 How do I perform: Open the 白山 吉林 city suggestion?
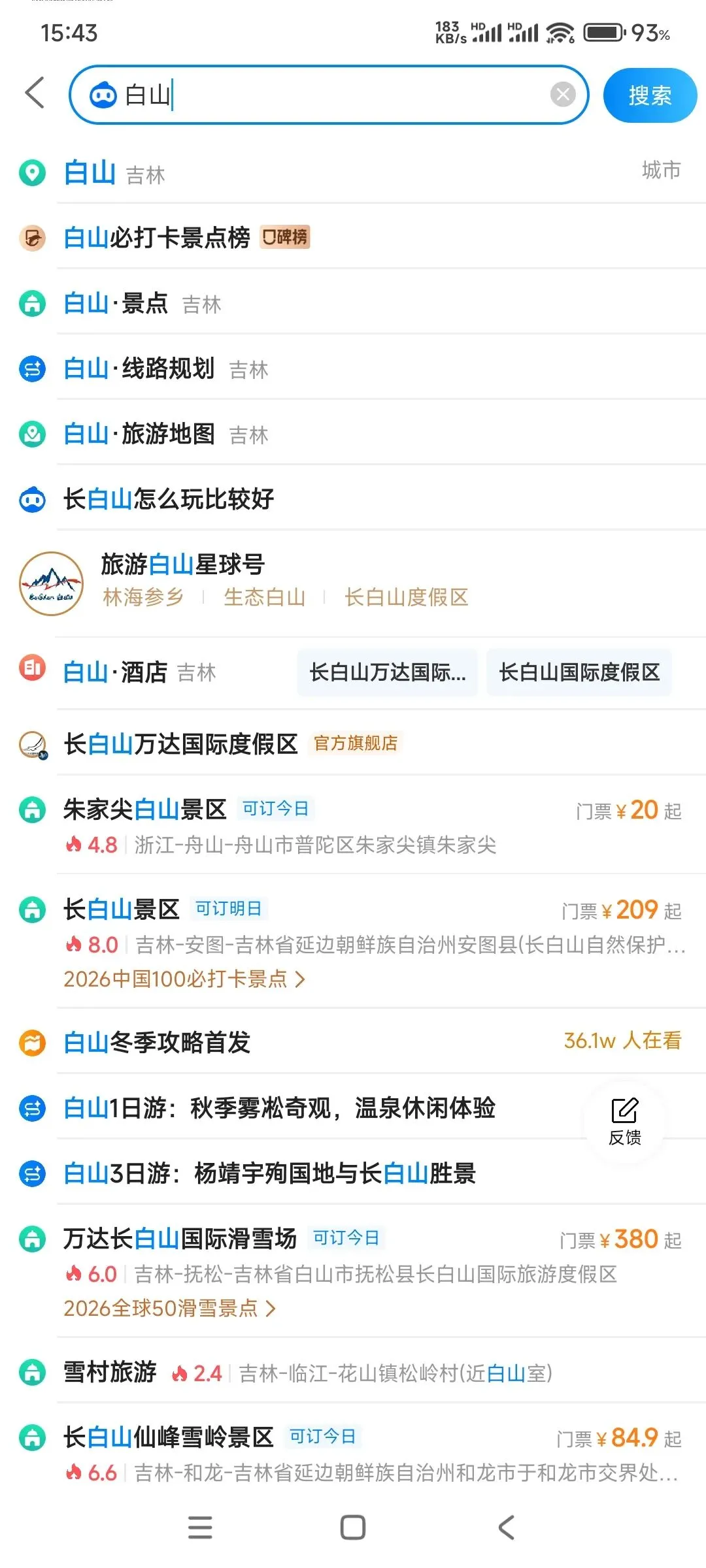pos(353,172)
